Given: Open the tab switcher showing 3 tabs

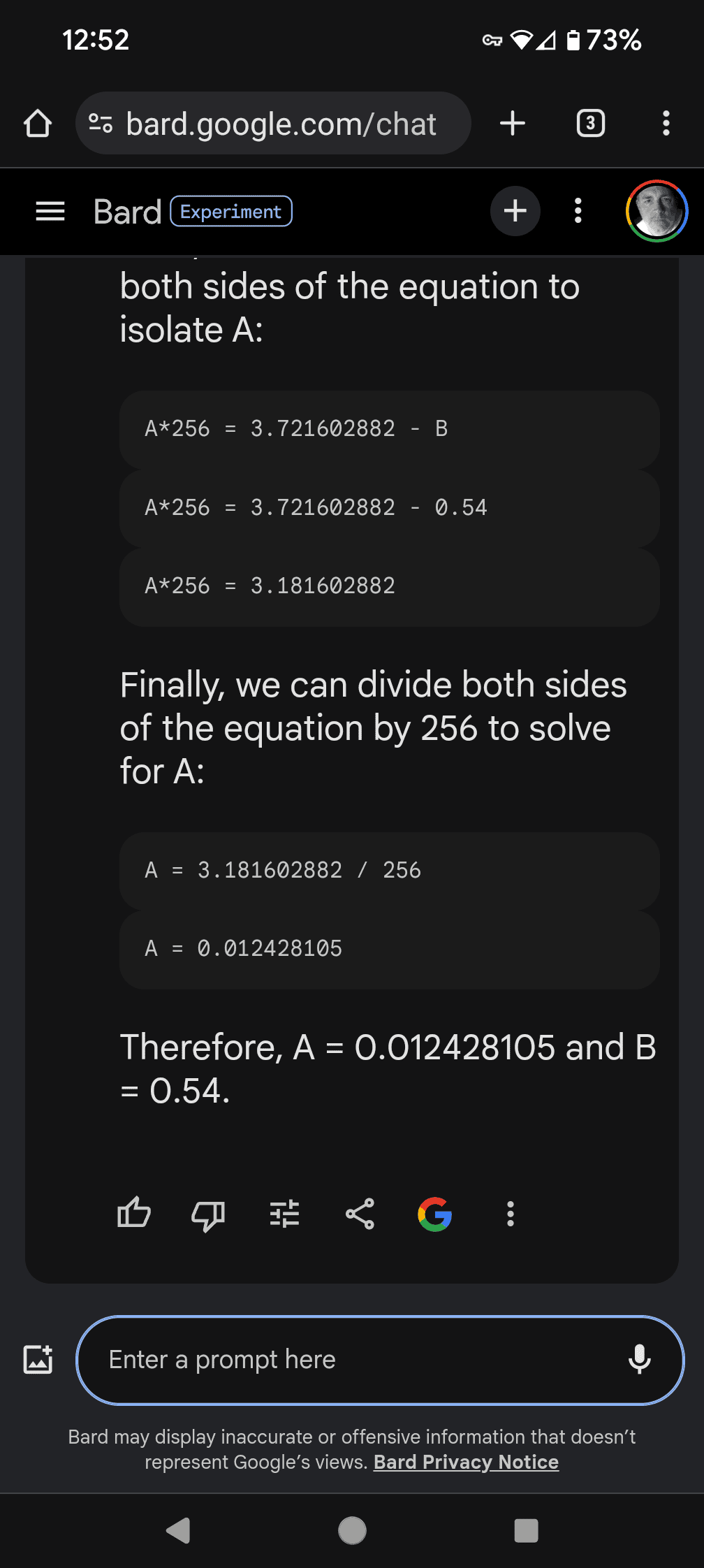Looking at the screenshot, I should pyautogui.click(x=590, y=124).
